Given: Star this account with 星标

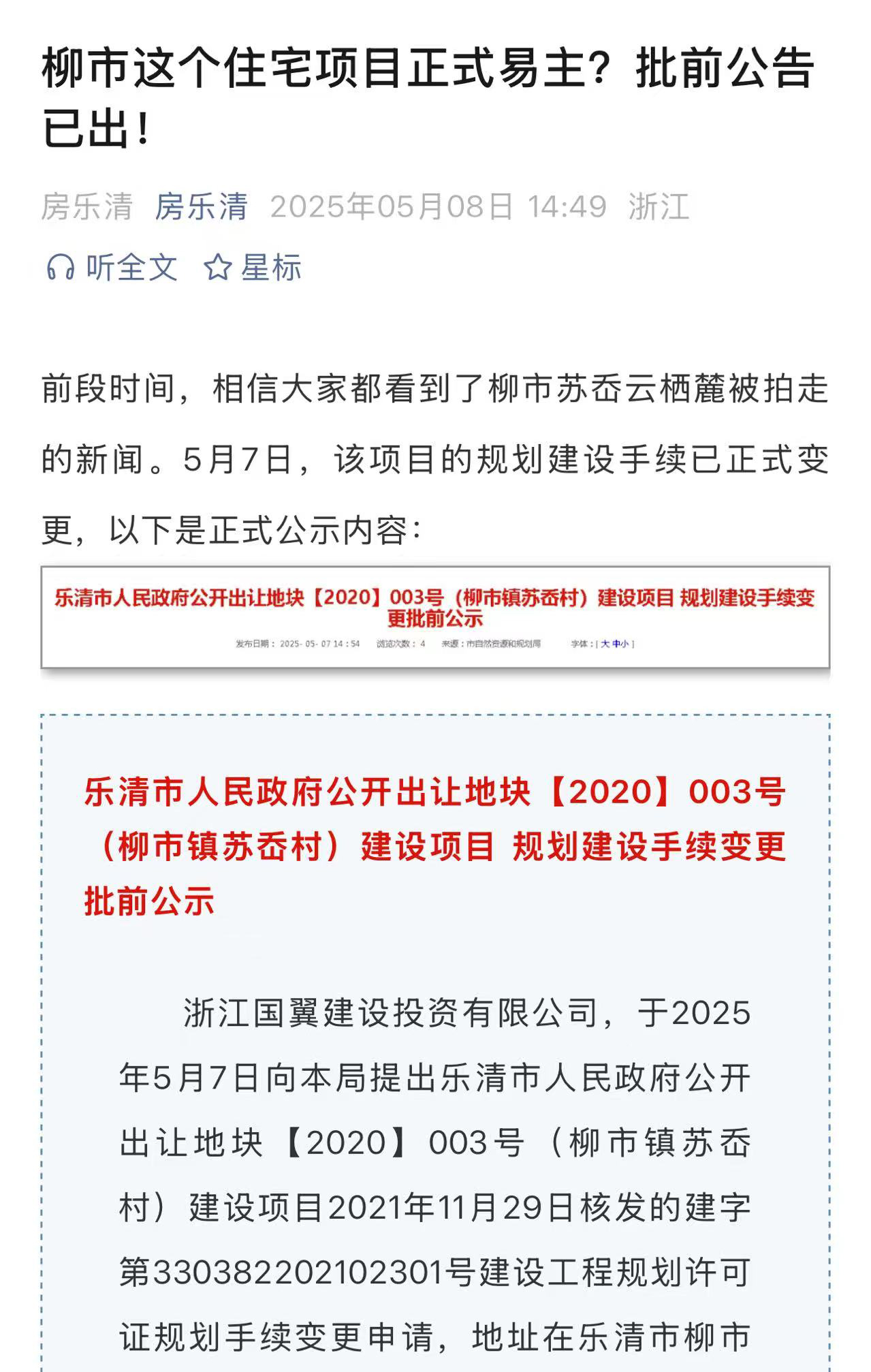Looking at the screenshot, I should coord(253,268).
